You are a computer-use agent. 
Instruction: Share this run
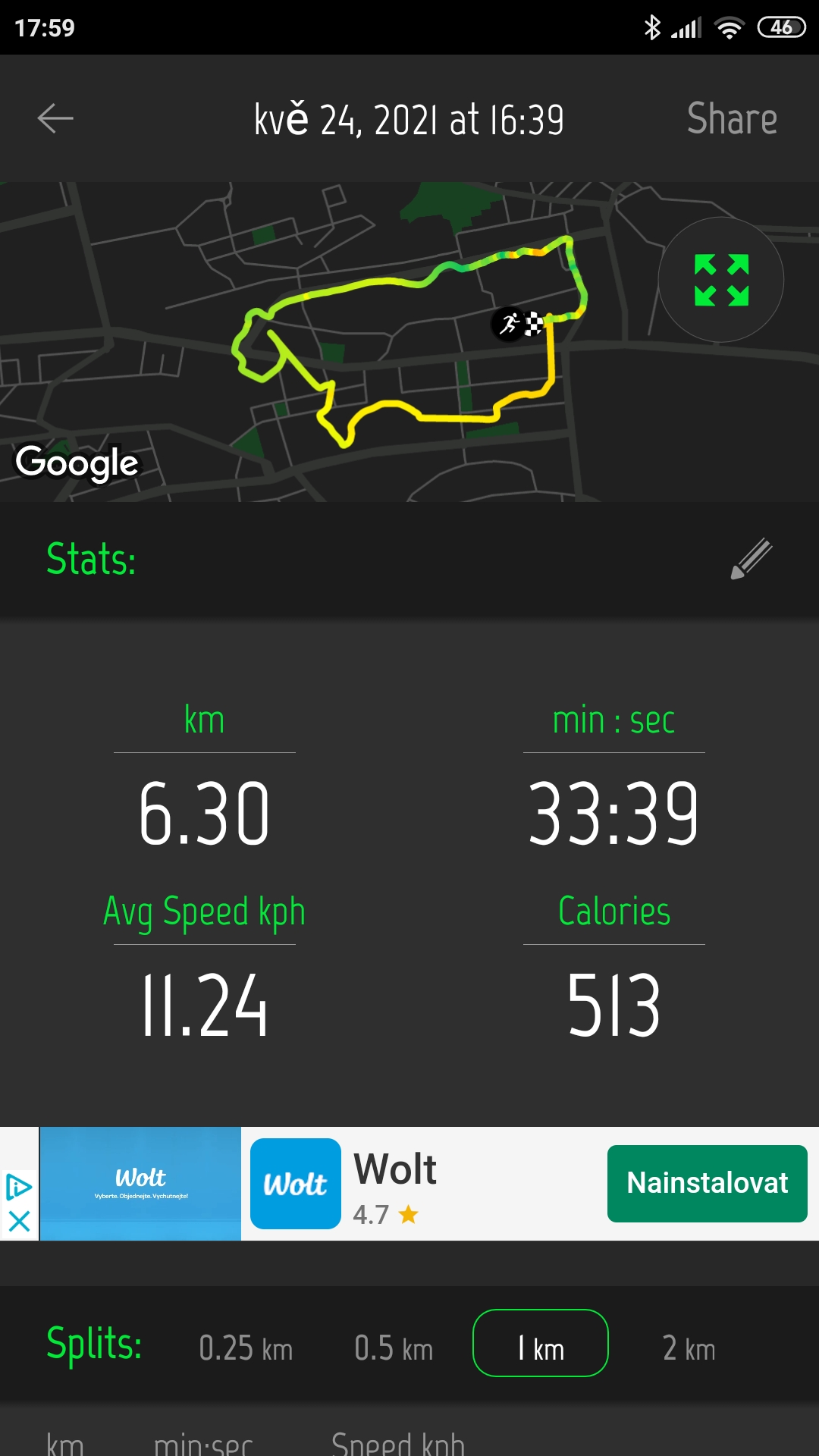[x=732, y=119]
